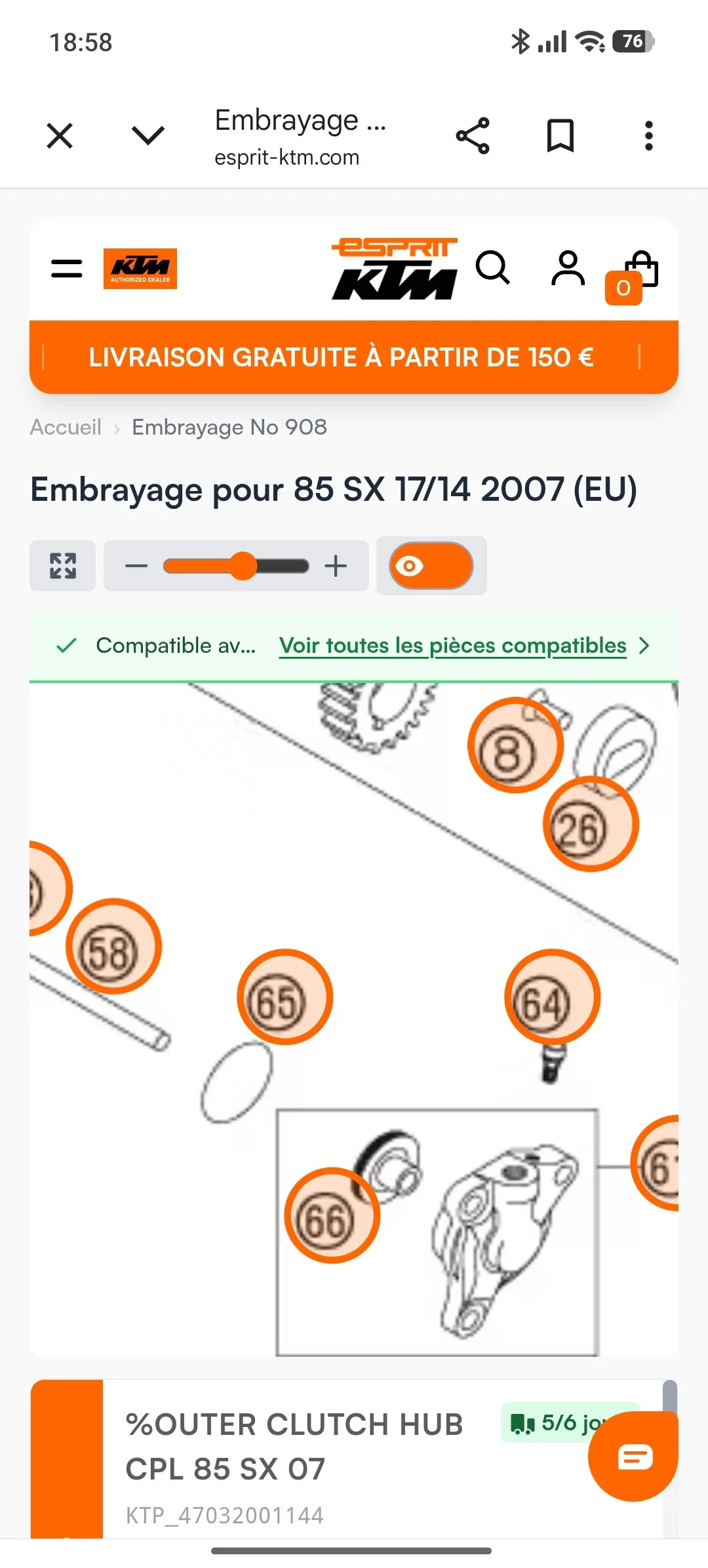The width and height of the screenshot is (708, 1568).
Task: Share this esprit-ktm.com page
Action: tap(473, 136)
